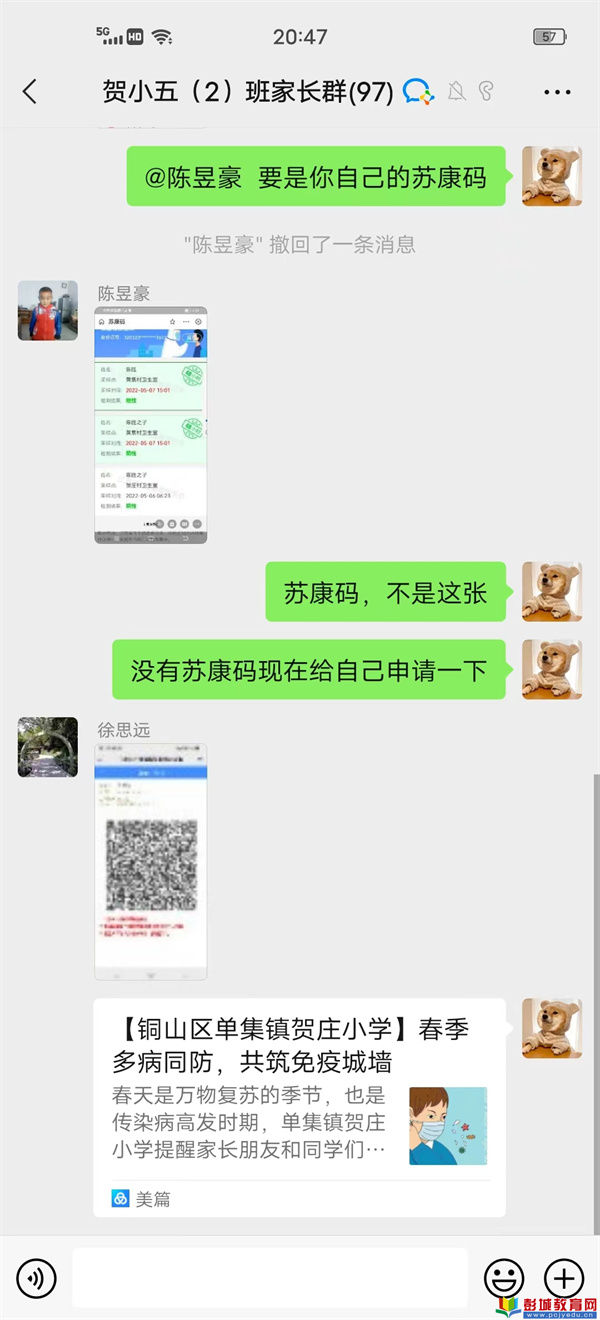Open 陈昱豪's avatar profile
The image size is (600, 1320).
pos(47,311)
